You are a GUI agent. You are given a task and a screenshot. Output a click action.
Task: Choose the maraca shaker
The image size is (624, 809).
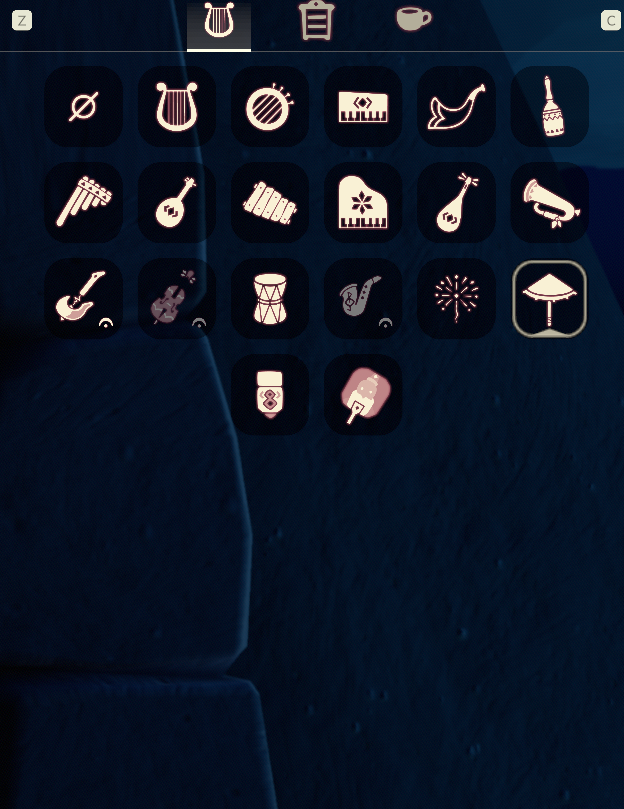(x=549, y=106)
